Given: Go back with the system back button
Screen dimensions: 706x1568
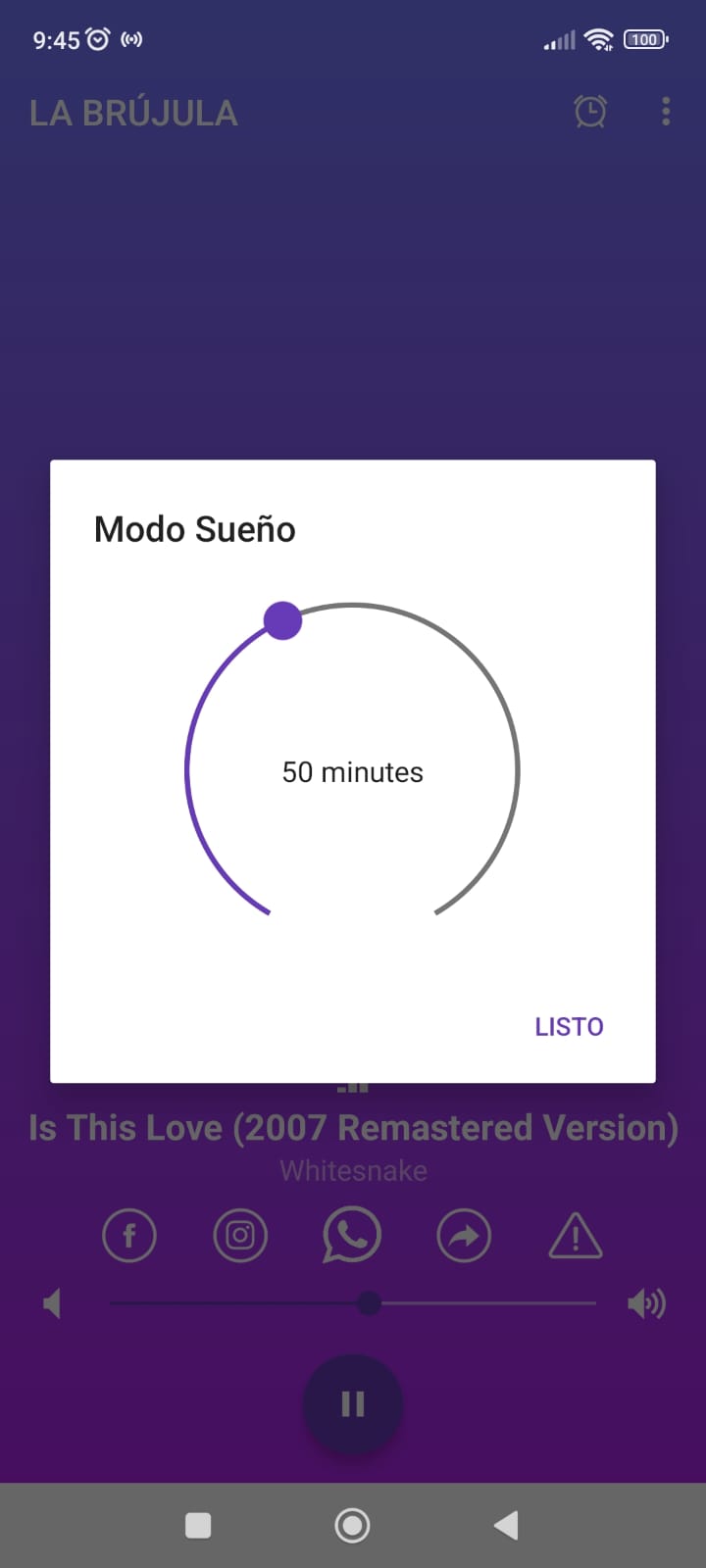Looking at the screenshot, I should tap(506, 1526).
